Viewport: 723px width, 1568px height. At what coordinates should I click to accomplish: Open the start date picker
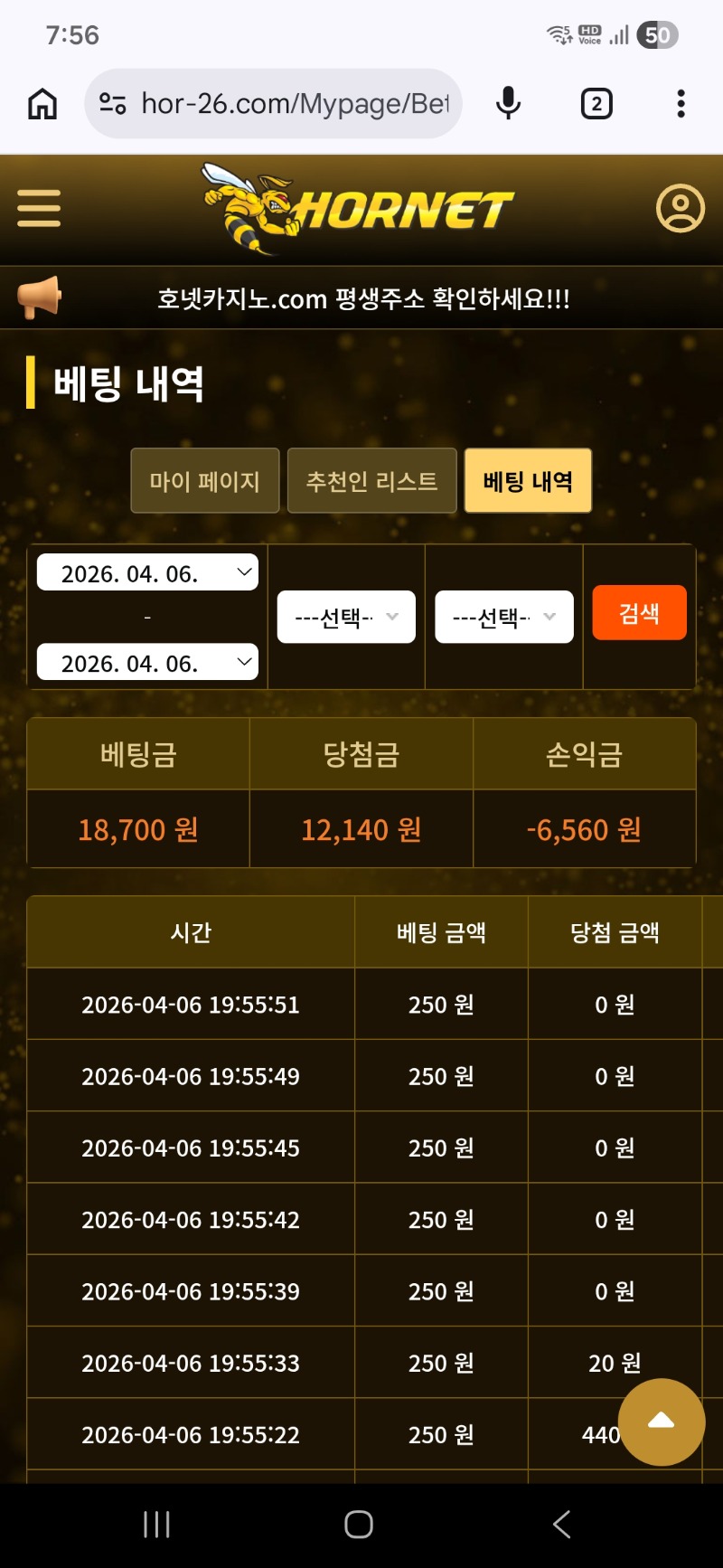[x=147, y=573]
